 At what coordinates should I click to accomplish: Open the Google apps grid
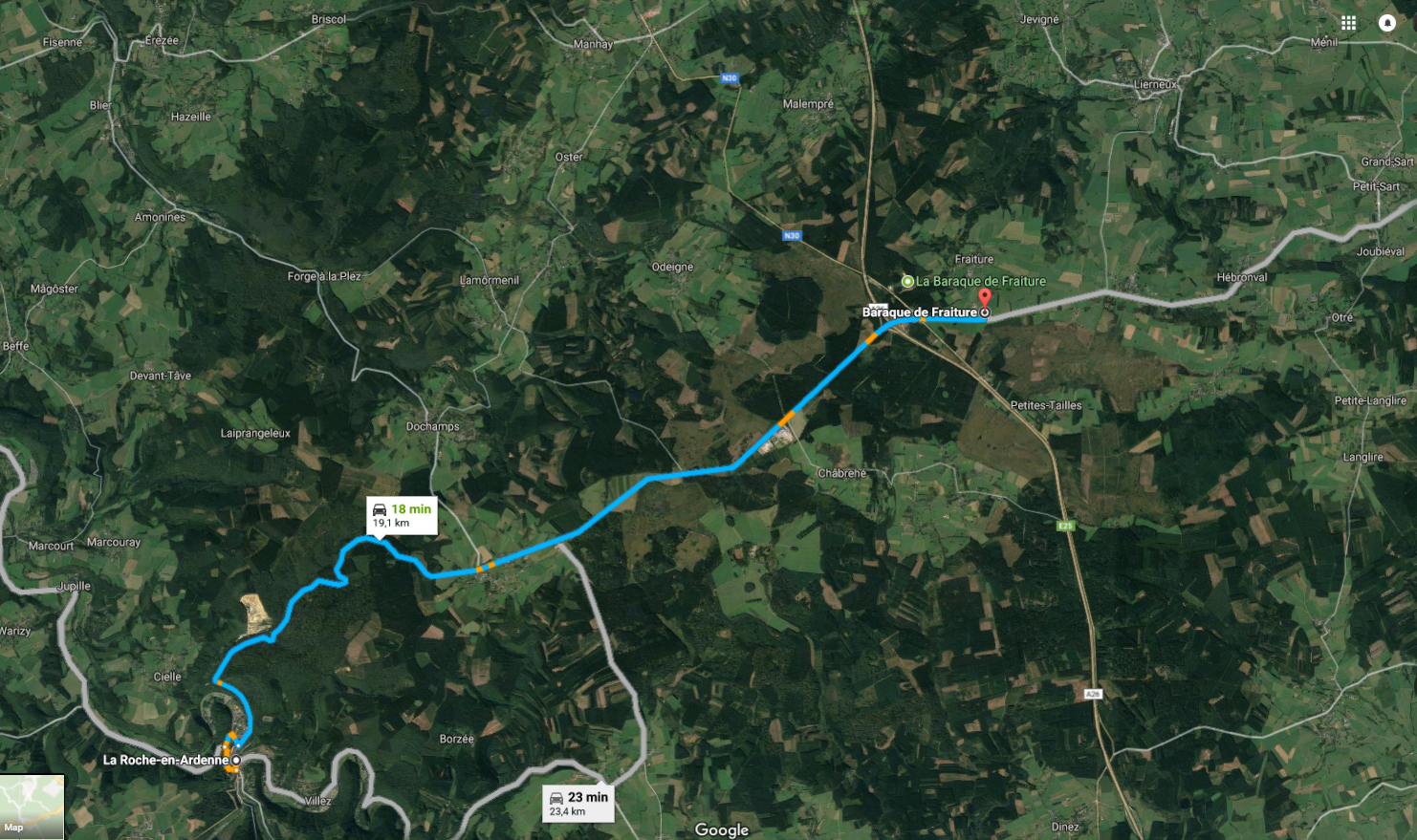point(1348,23)
